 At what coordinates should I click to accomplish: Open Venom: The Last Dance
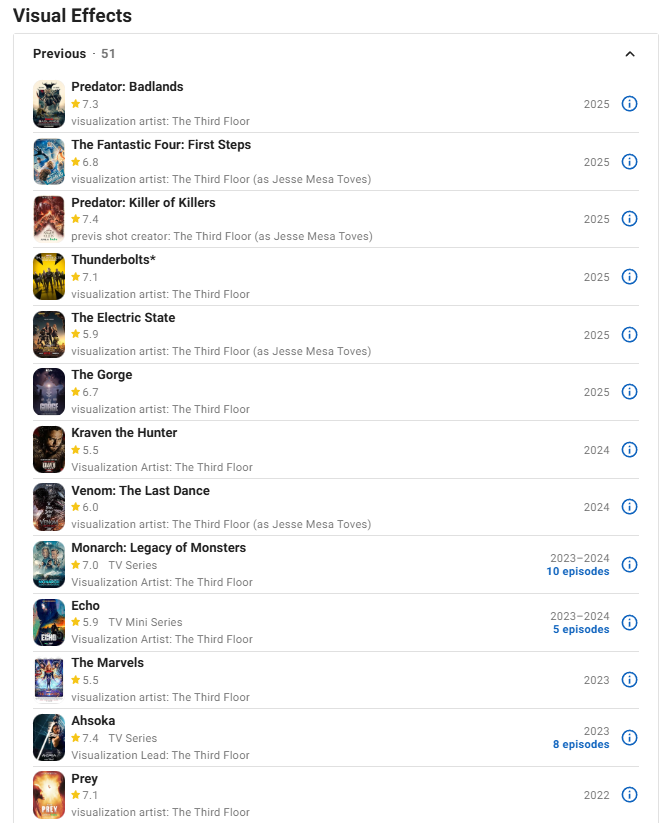point(140,491)
